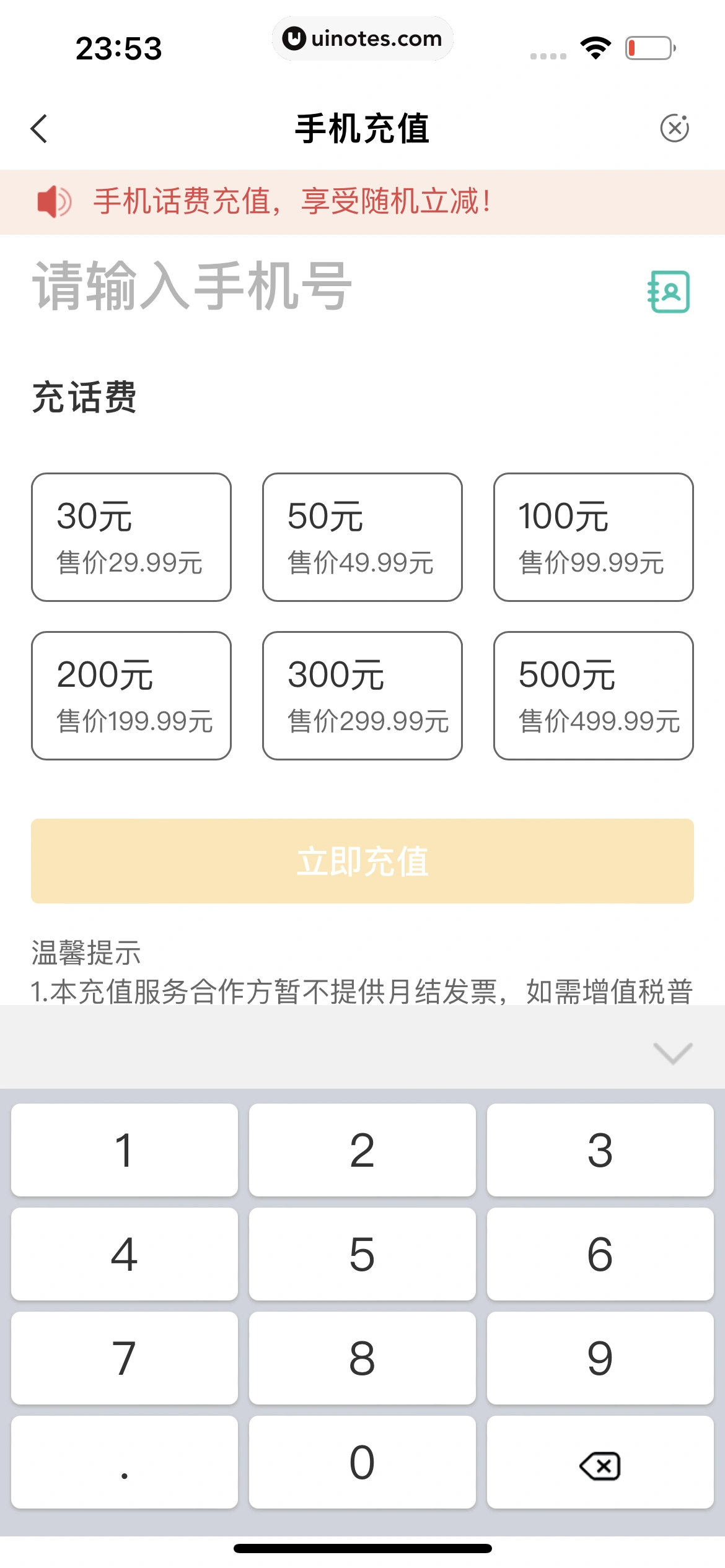
Task: Collapse the numeric keyboard with the chevron
Action: (672, 1053)
